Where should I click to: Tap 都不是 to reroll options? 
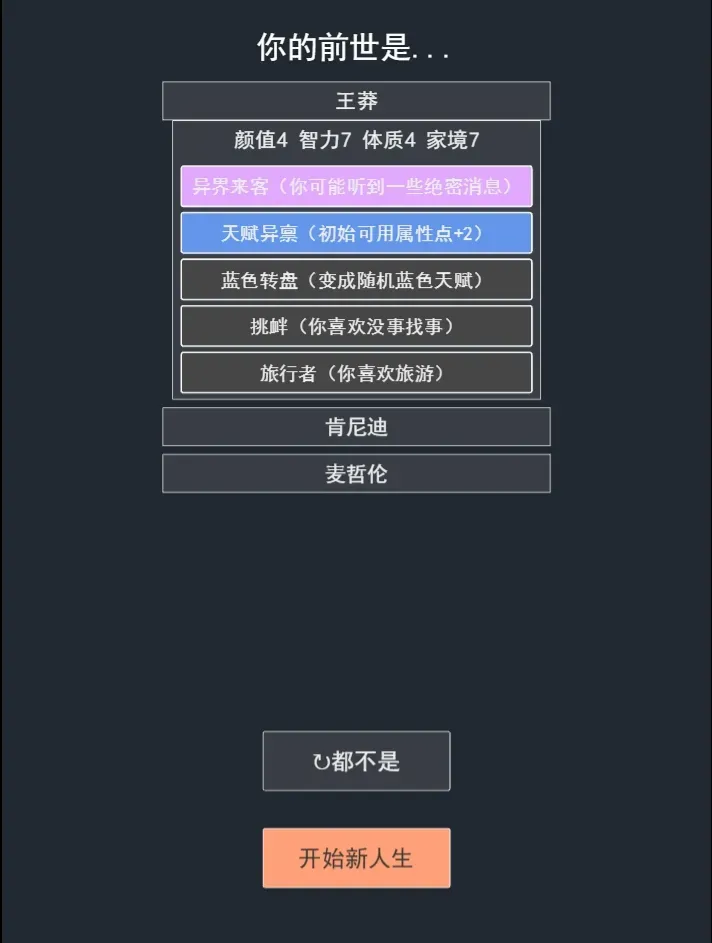pos(356,761)
